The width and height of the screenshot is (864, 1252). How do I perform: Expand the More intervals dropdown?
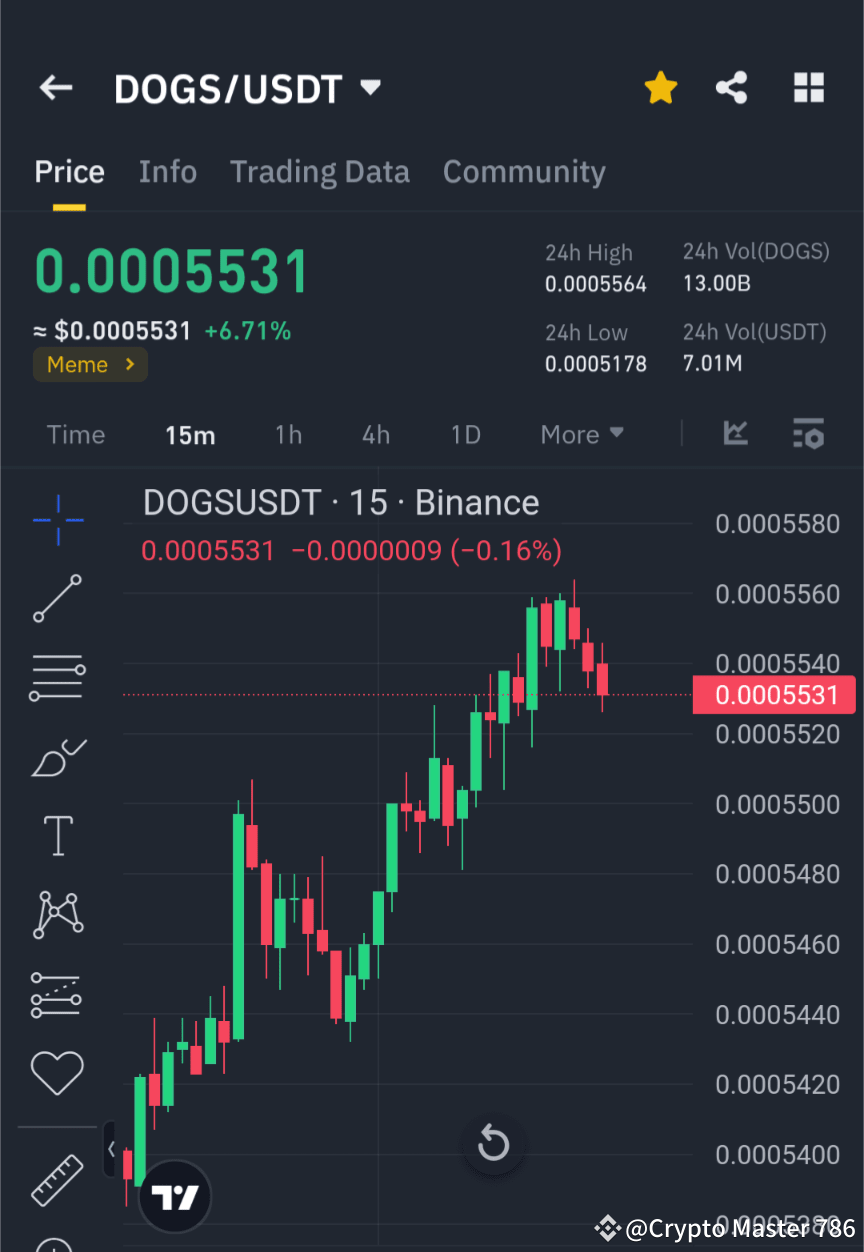(581, 434)
